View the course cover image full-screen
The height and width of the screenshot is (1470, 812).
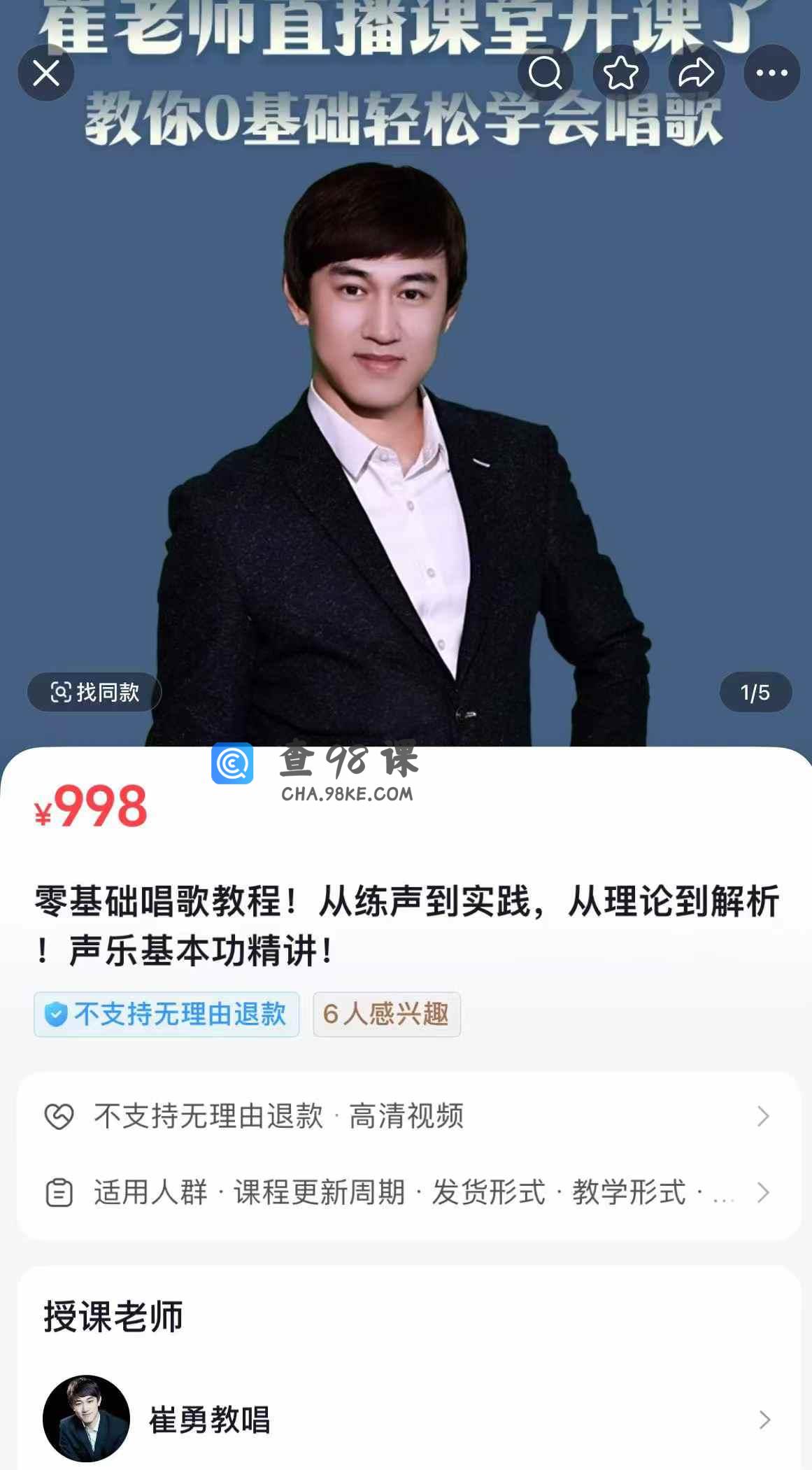(x=406, y=420)
